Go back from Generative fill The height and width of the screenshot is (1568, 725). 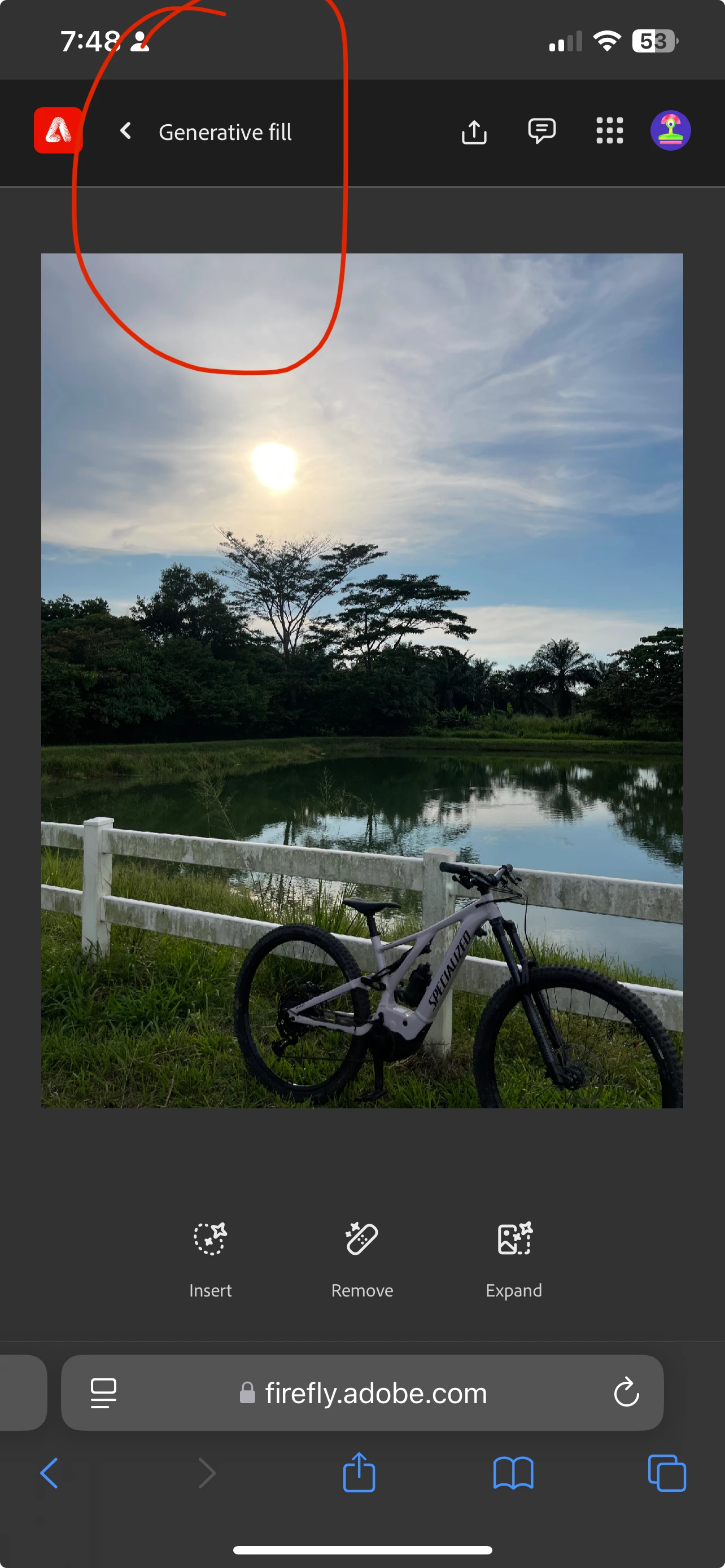pyautogui.click(x=125, y=131)
